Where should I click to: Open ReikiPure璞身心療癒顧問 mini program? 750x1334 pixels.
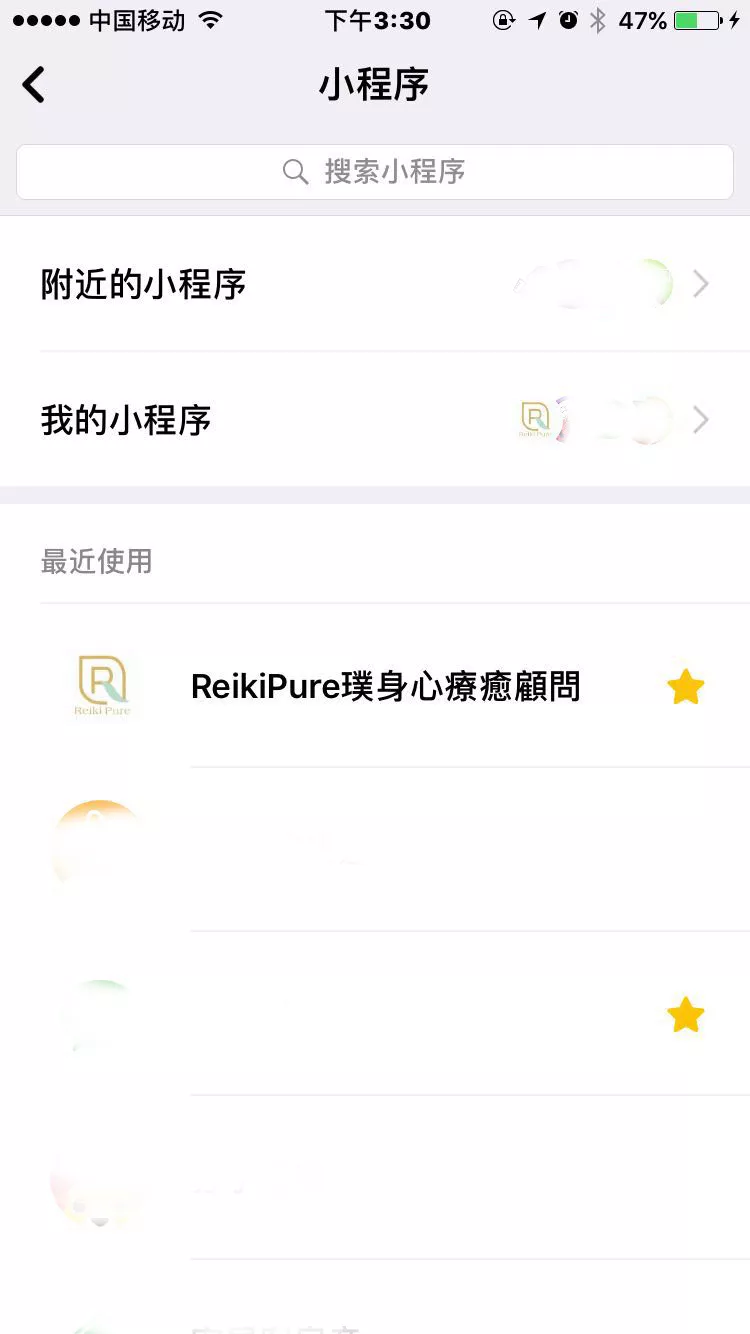(375, 686)
